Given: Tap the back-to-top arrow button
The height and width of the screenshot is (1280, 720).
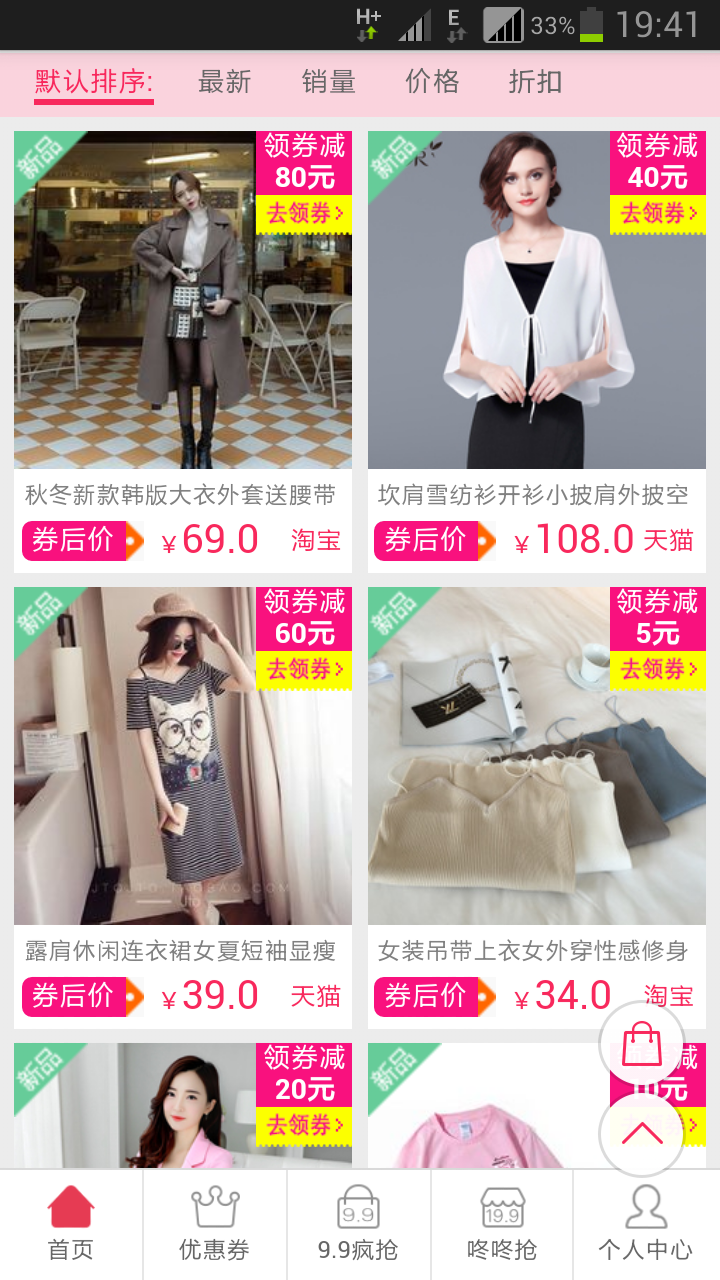Looking at the screenshot, I should 641,1134.
